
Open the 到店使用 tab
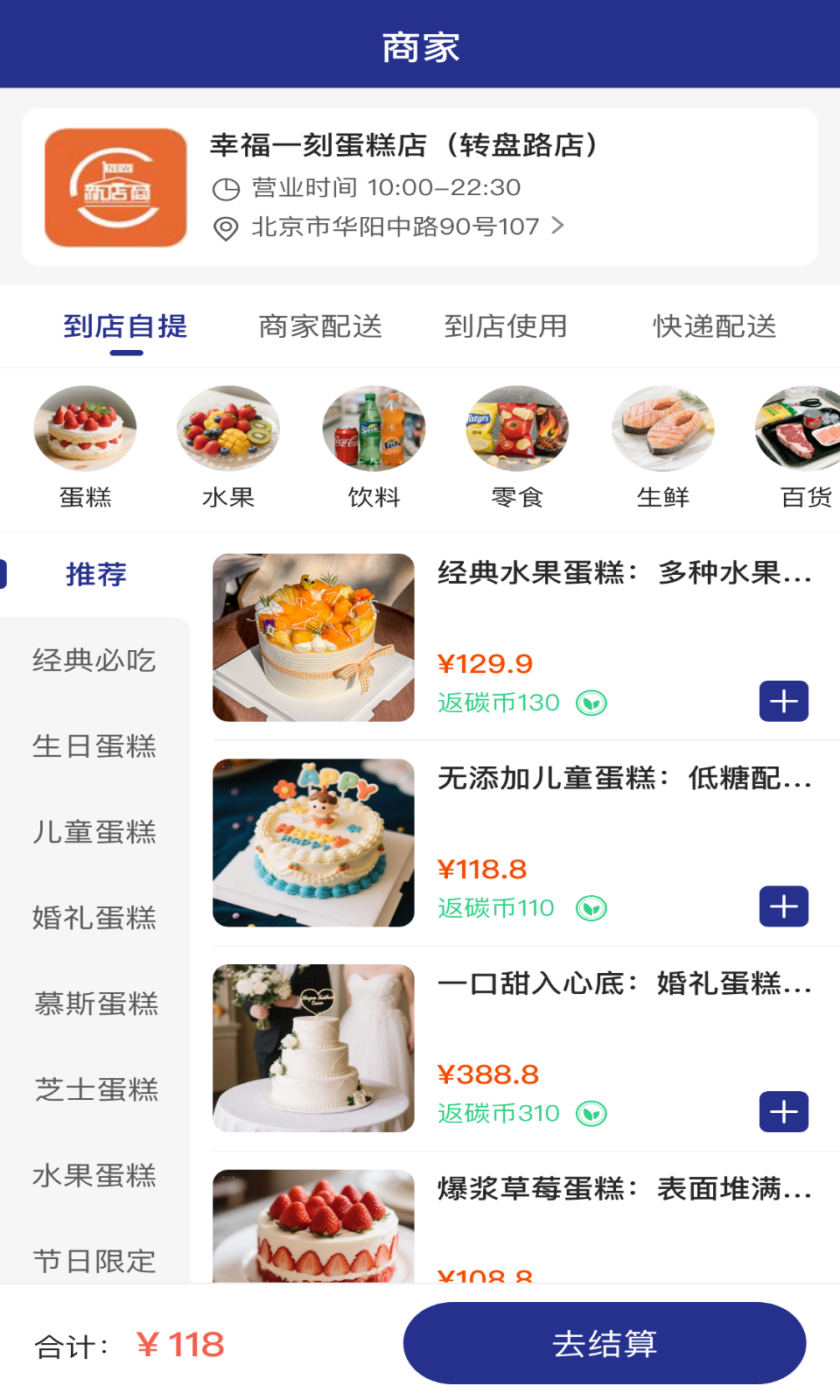point(507,325)
